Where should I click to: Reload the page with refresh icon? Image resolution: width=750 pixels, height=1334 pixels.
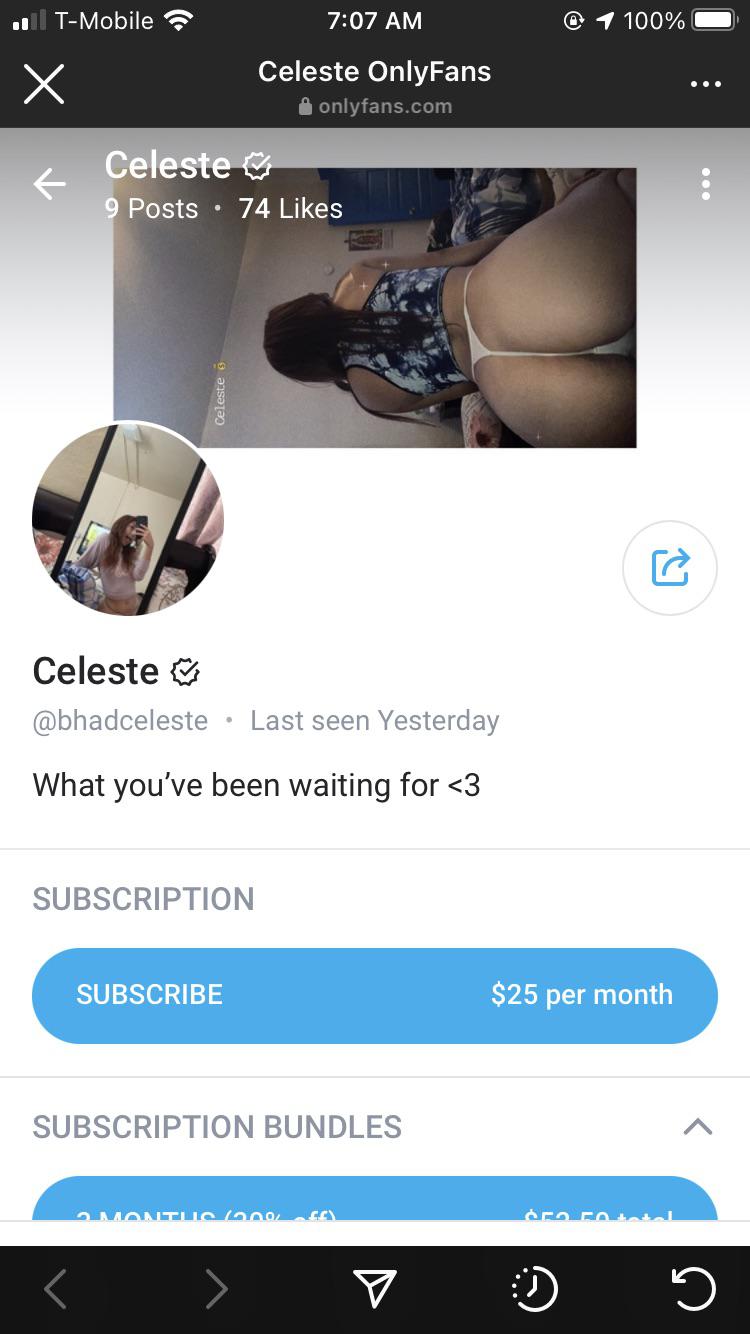pos(692,1289)
